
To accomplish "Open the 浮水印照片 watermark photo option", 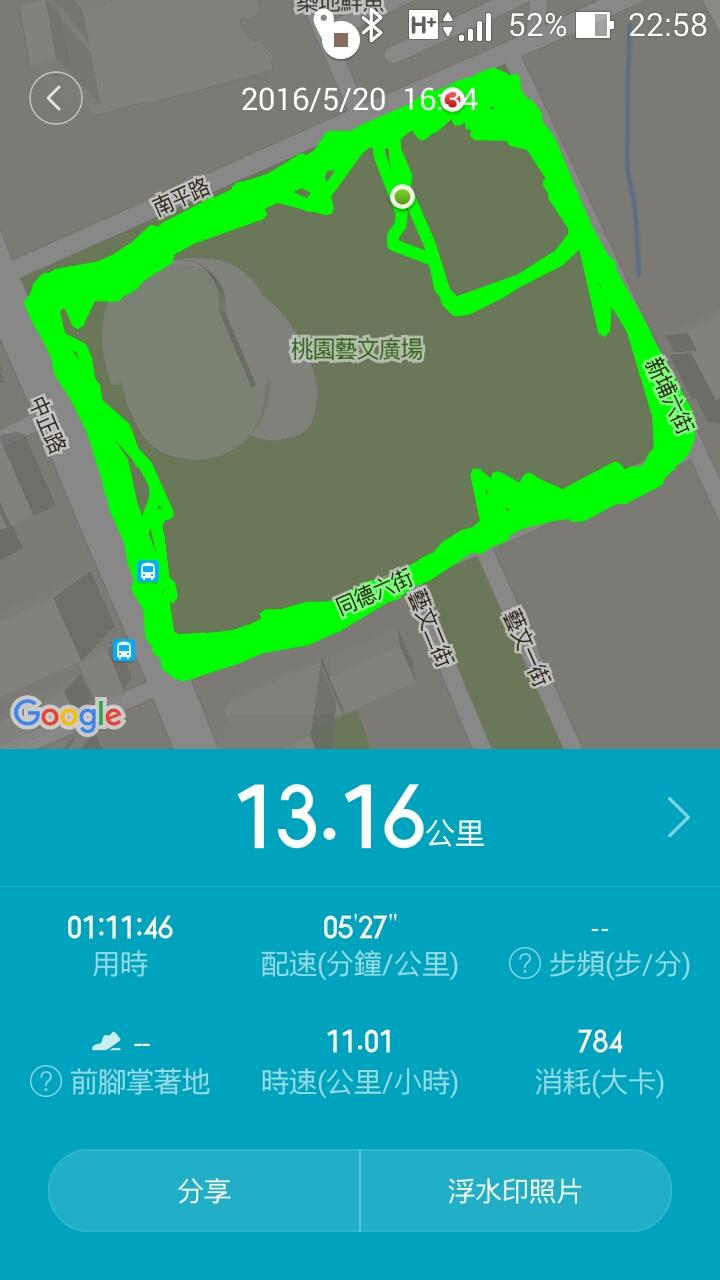I will pos(515,1191).
